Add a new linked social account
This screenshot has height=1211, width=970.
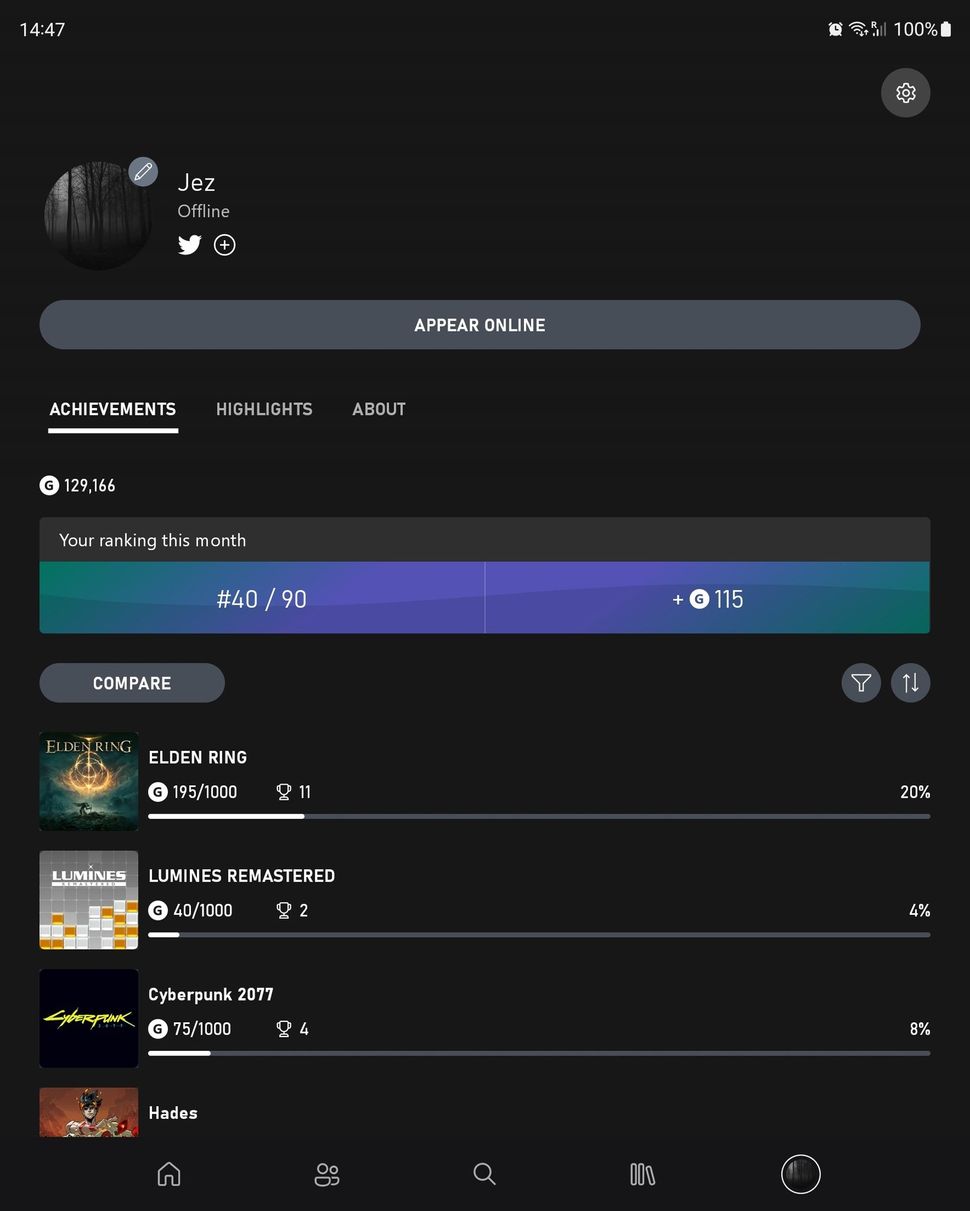[x=225, y=245]
